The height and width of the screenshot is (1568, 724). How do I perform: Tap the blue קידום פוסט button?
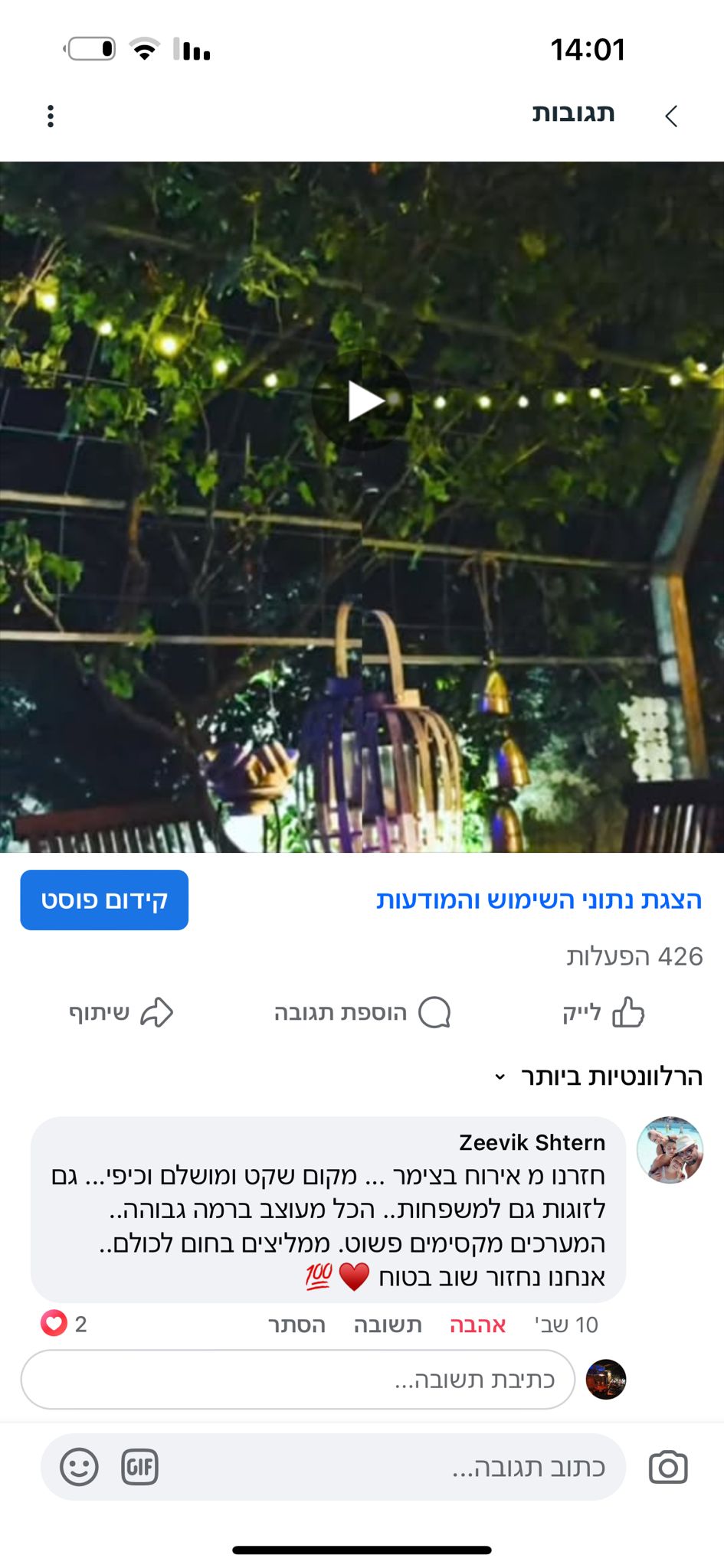[x=104, y=900]
